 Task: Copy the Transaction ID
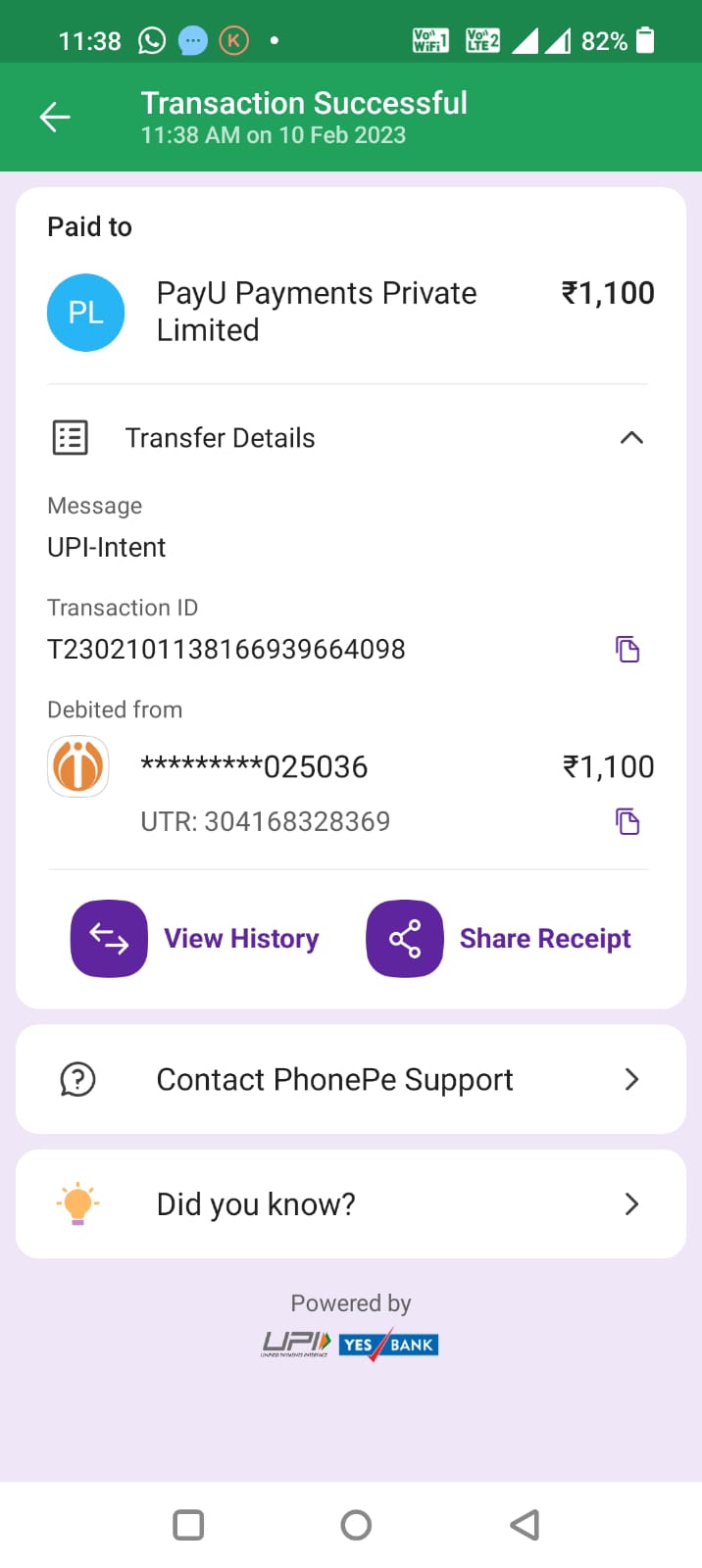(x=627, y=649)
